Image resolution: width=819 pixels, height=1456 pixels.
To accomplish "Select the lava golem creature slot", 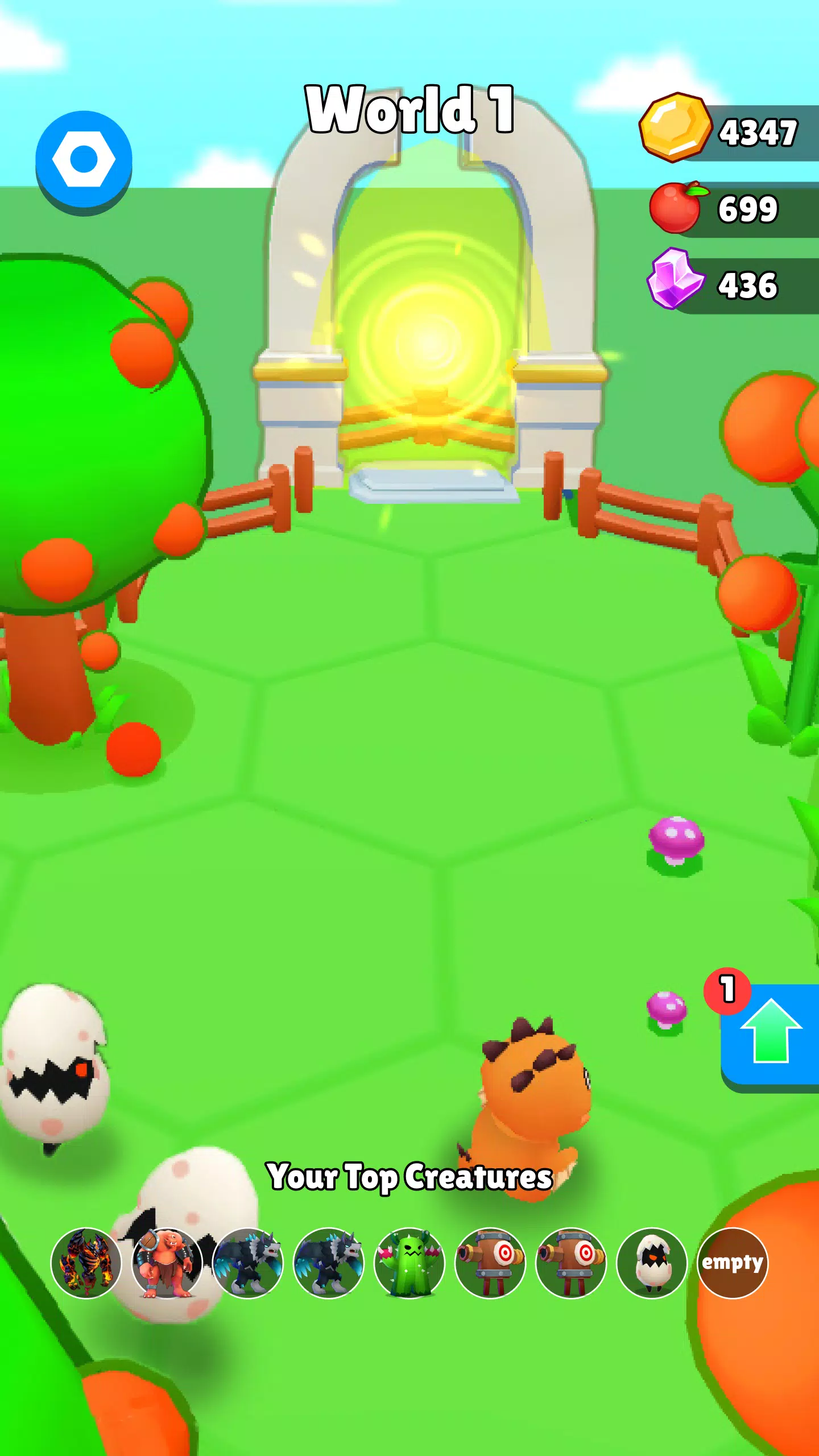I will 86,1263.
